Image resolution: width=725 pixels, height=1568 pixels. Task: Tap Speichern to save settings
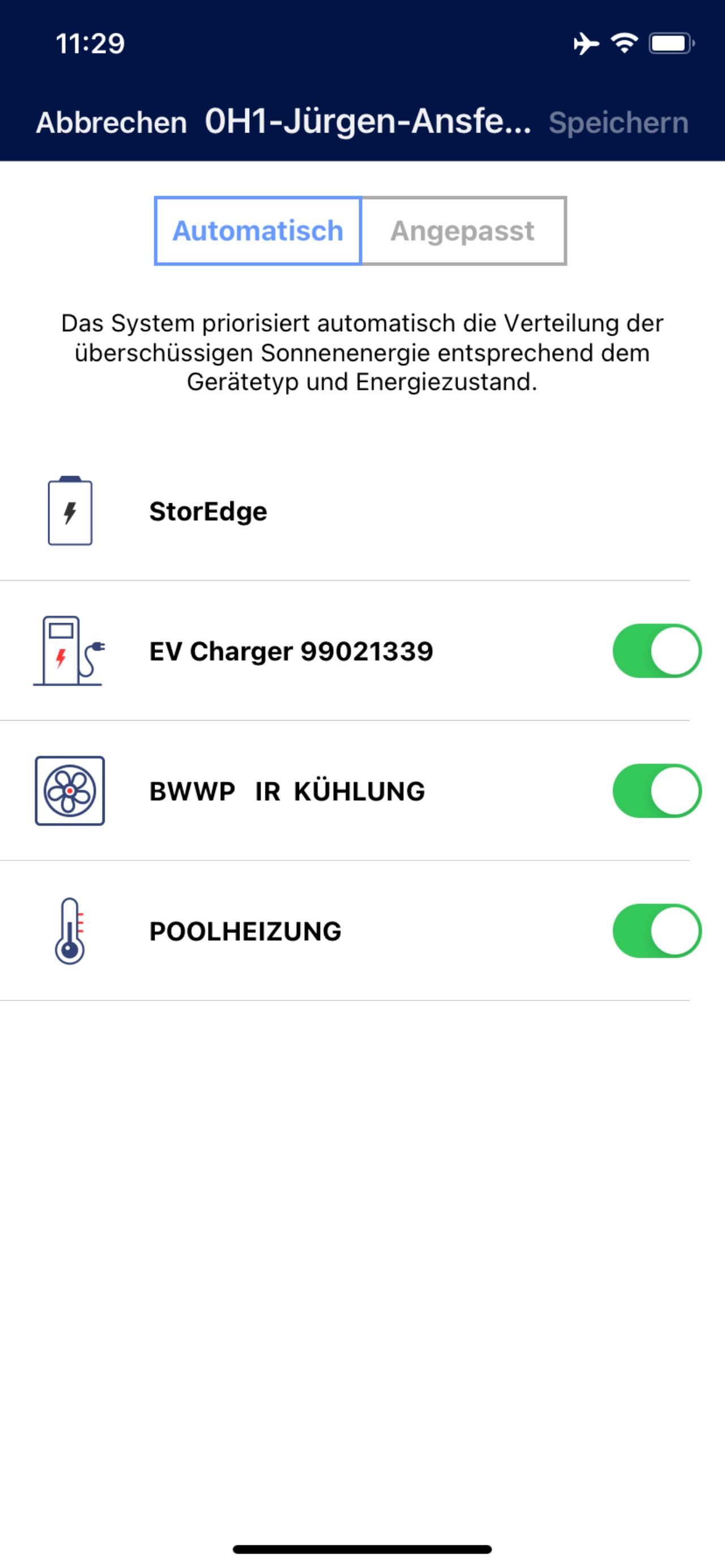point(619,122)
